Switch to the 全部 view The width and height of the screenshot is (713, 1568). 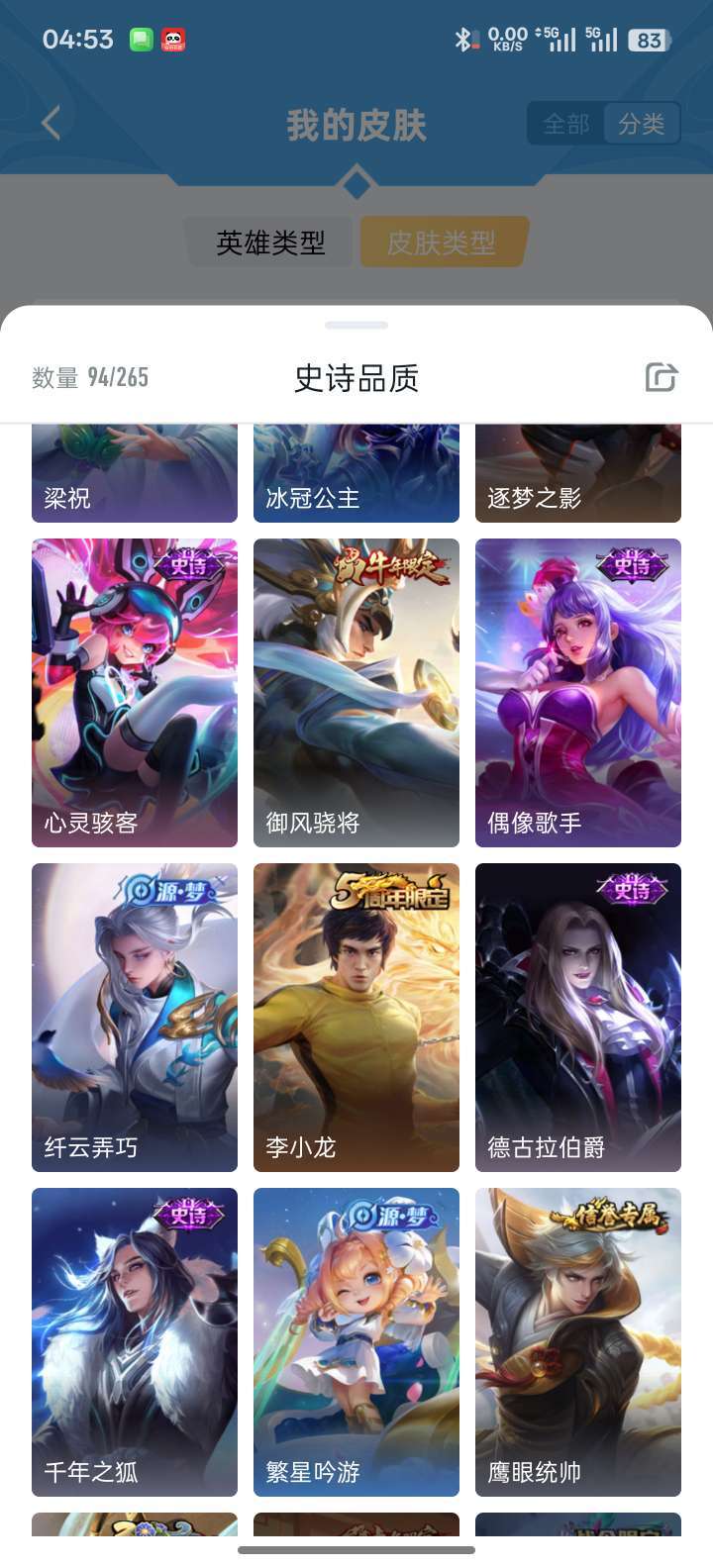click(566, 124)
